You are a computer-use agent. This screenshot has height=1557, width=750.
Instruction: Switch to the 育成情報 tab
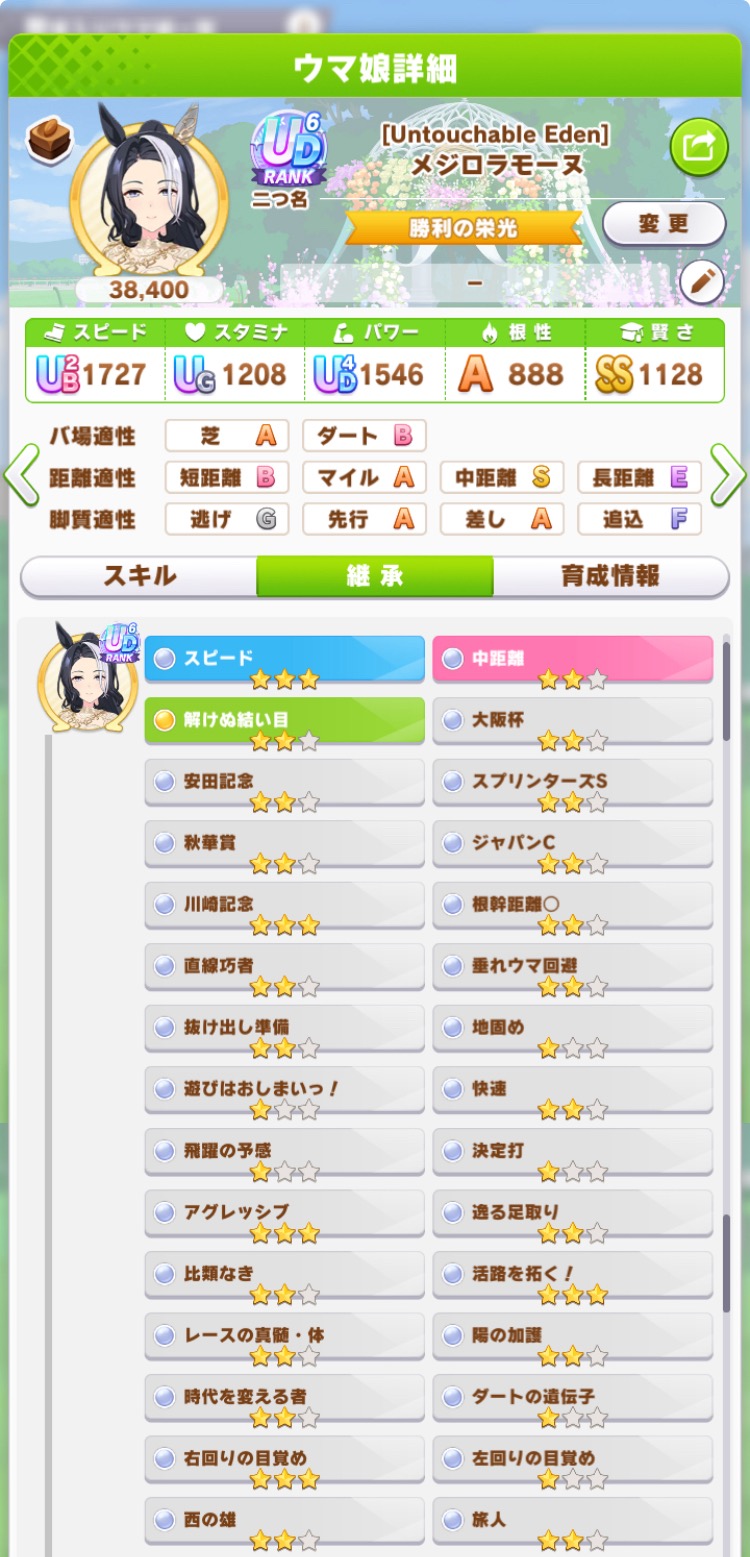click(x=610, y=576)
